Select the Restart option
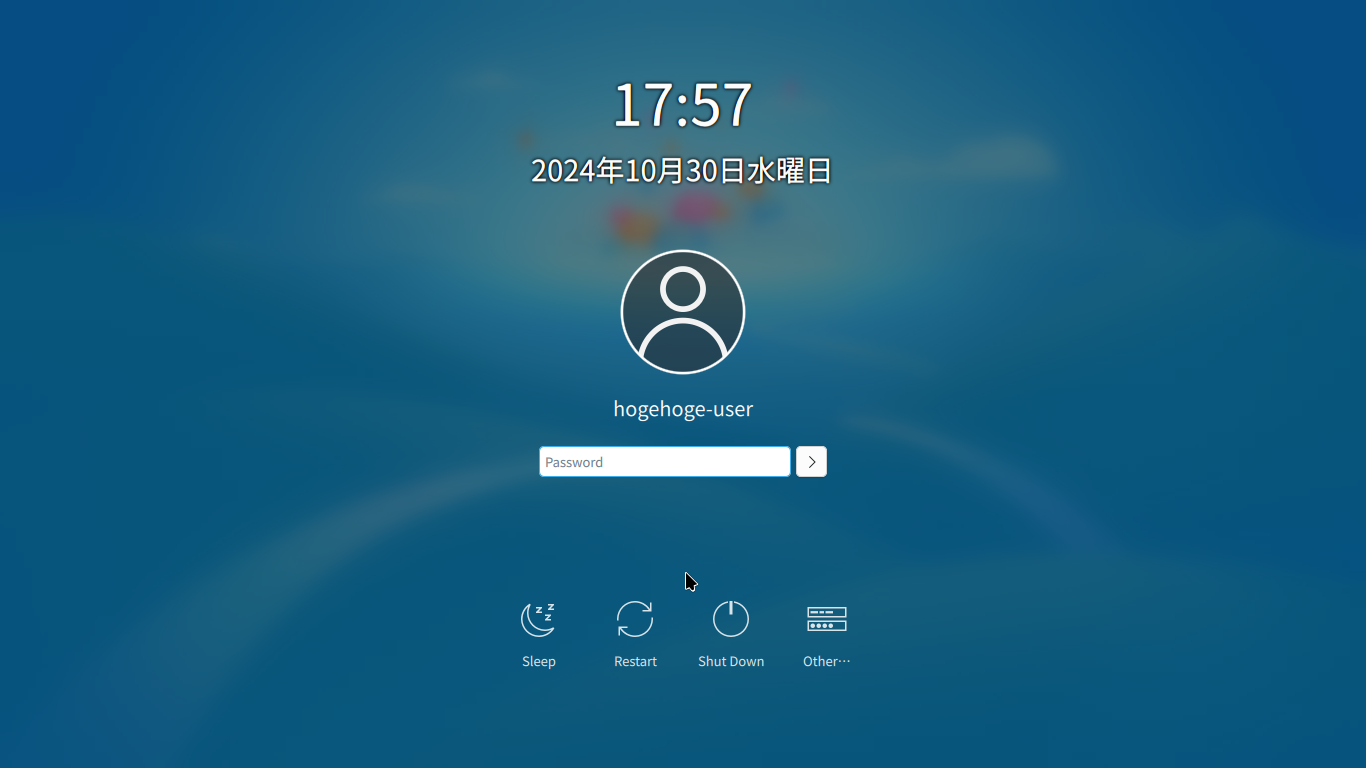 tap(635, 620)
